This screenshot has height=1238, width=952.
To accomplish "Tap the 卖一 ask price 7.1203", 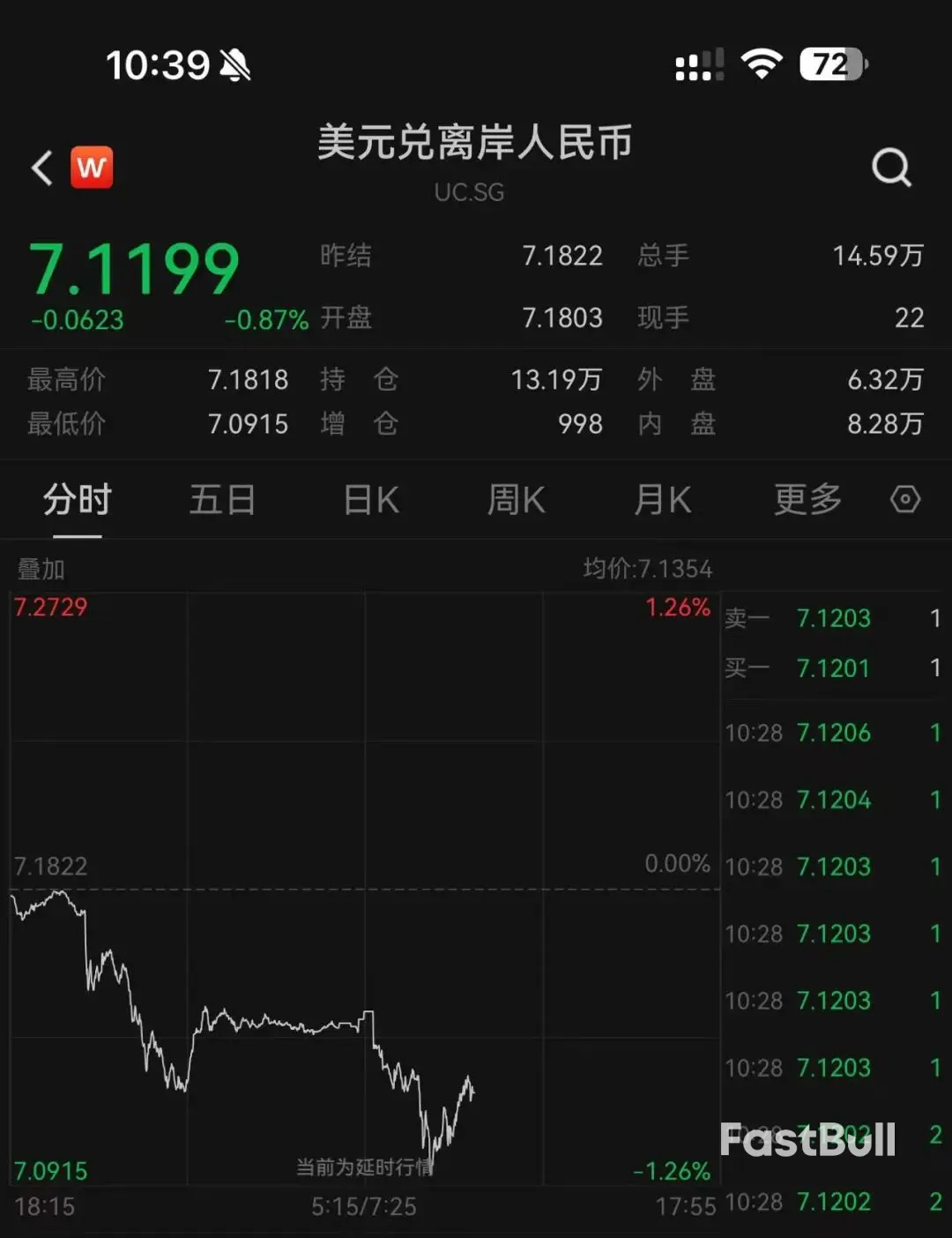I will (833, 618).
